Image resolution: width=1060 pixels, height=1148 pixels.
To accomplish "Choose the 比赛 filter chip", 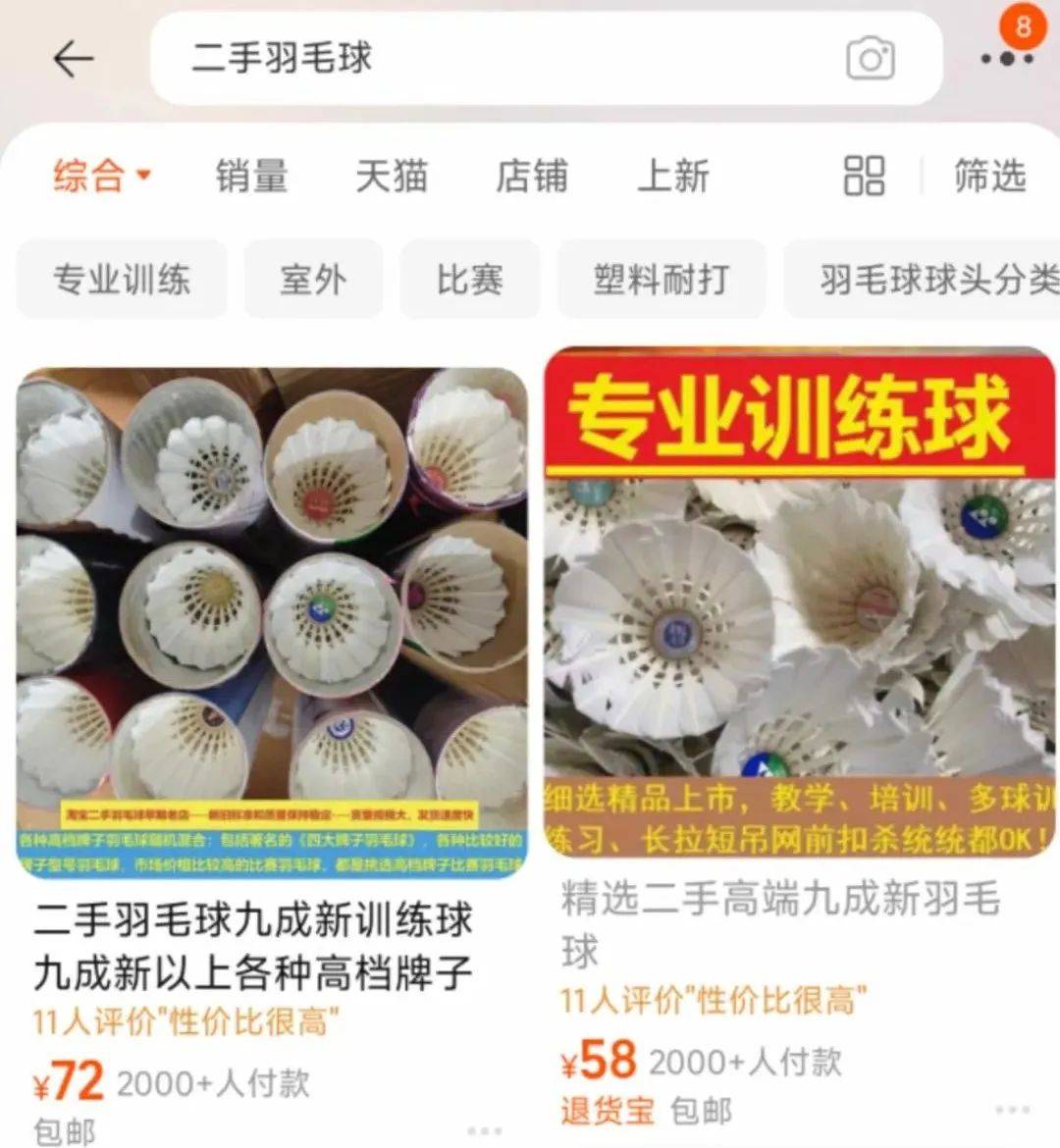I will coord(470,280).
